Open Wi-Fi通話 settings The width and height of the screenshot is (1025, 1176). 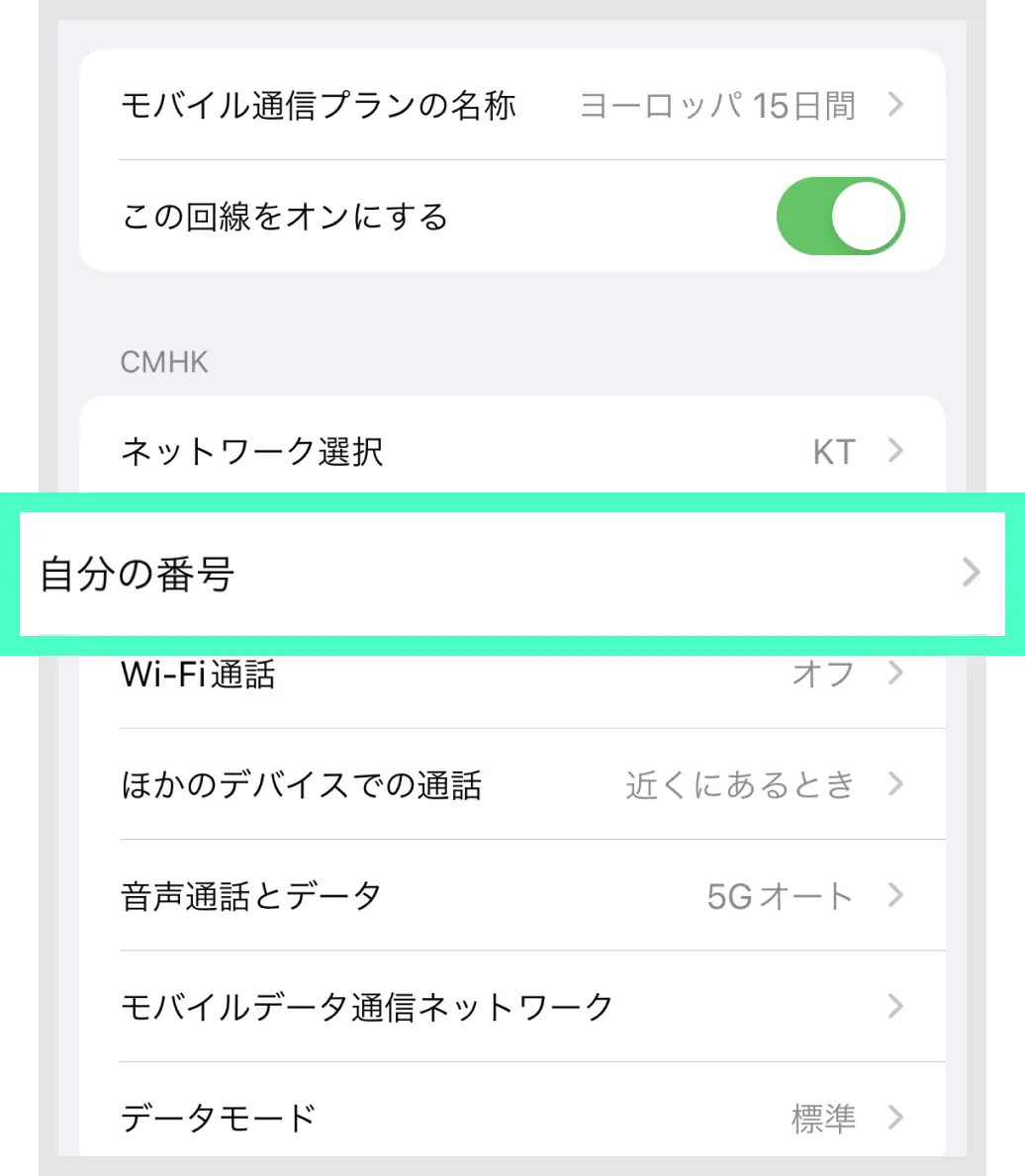tap(512, 676)
